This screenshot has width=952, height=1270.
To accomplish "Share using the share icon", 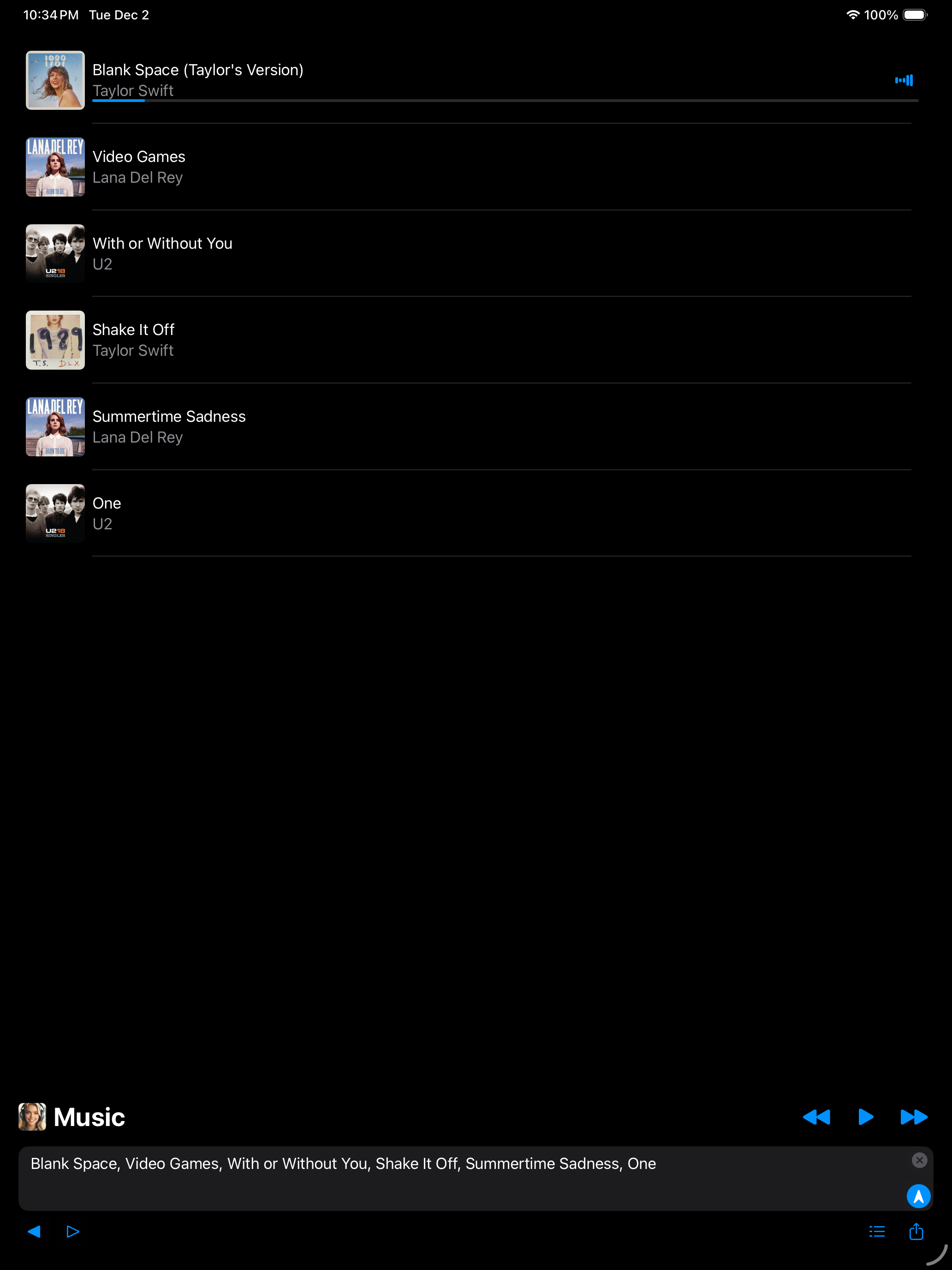I will coord(916,1231).
